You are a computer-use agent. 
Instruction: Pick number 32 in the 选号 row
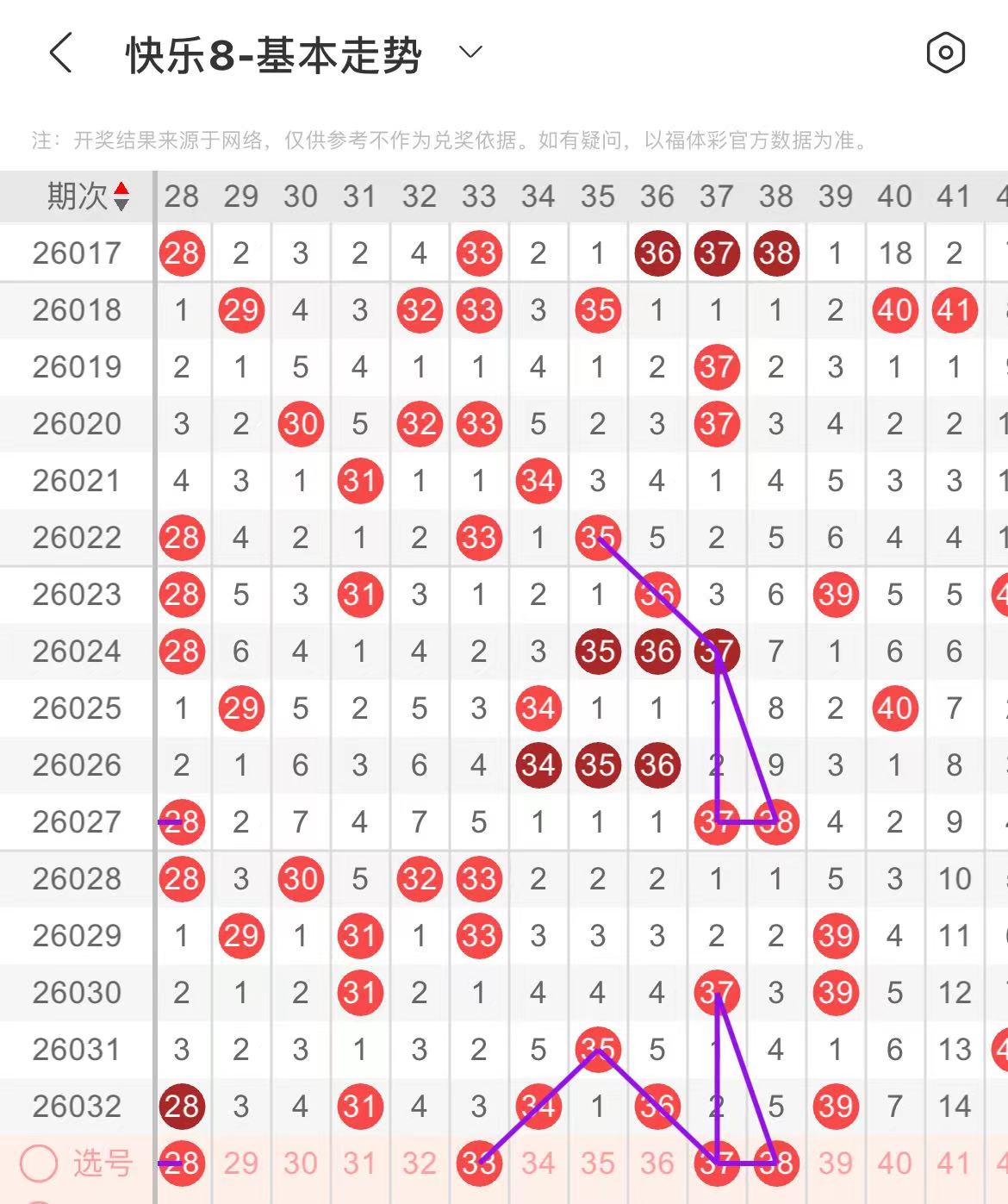pos(419,1163)
